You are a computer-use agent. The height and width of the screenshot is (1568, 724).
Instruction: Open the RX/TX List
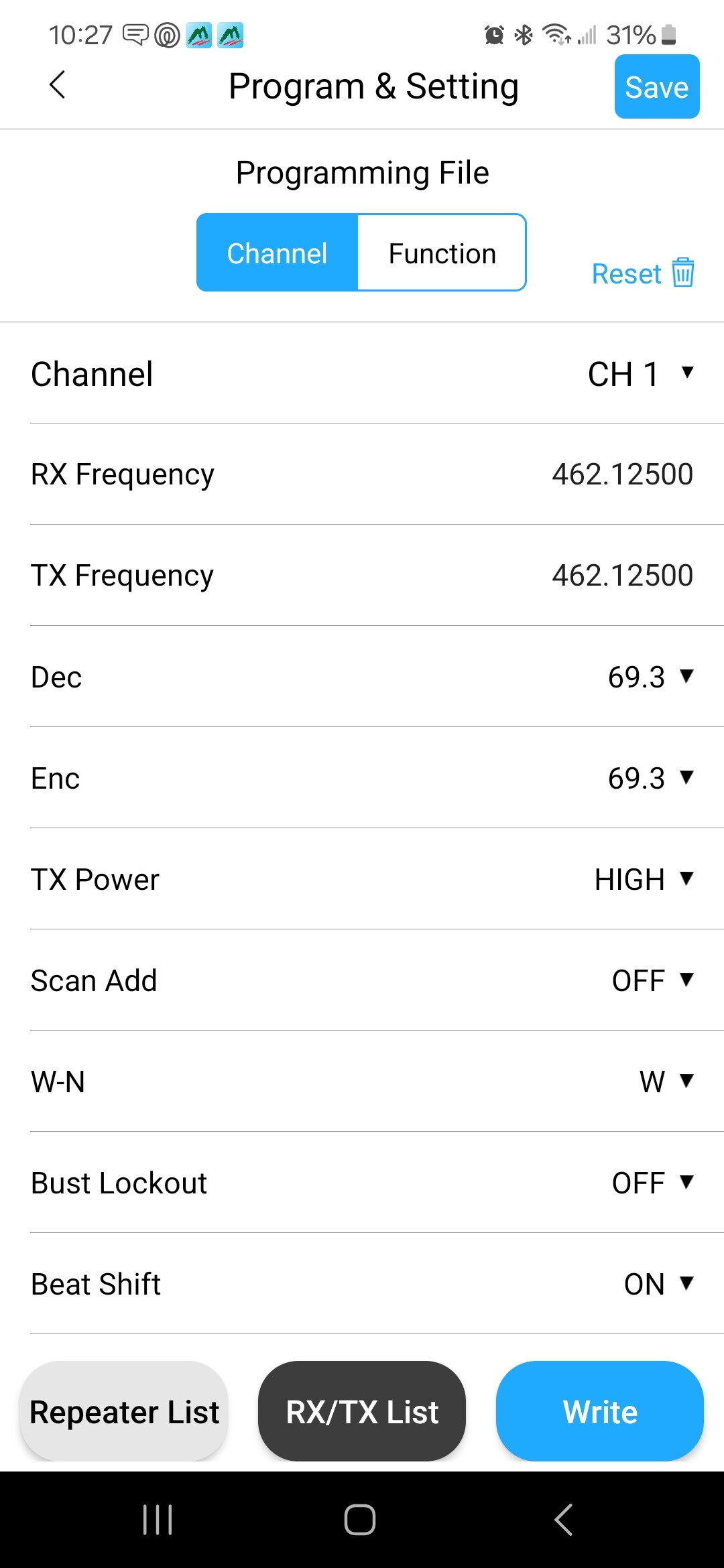[362, 1411]
